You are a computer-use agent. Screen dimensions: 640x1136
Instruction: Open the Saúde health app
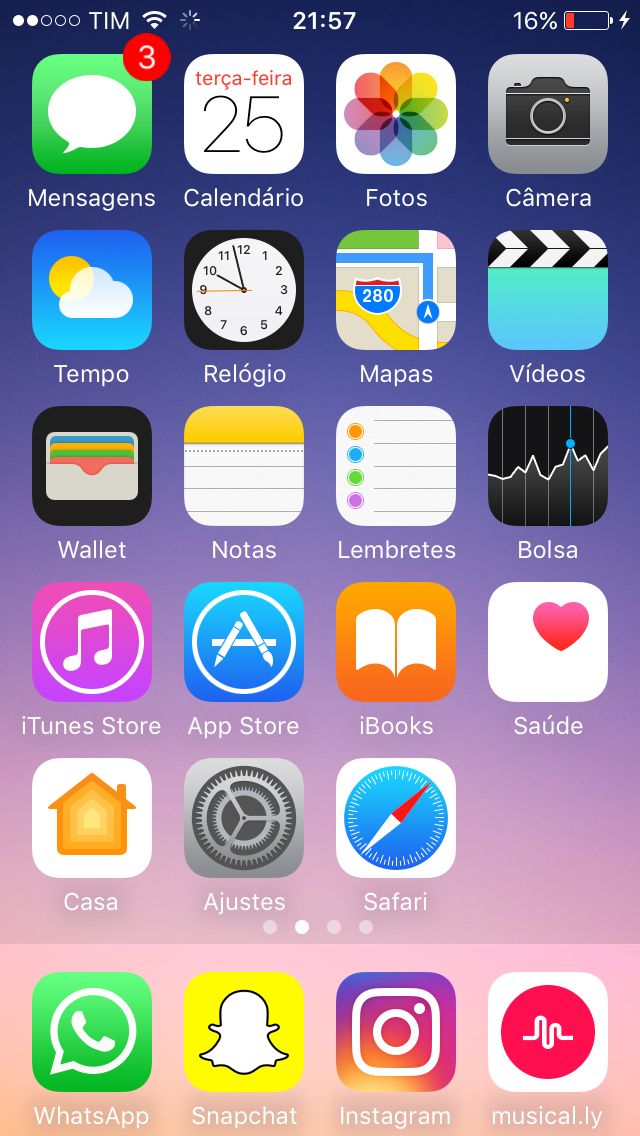point(548,642)
